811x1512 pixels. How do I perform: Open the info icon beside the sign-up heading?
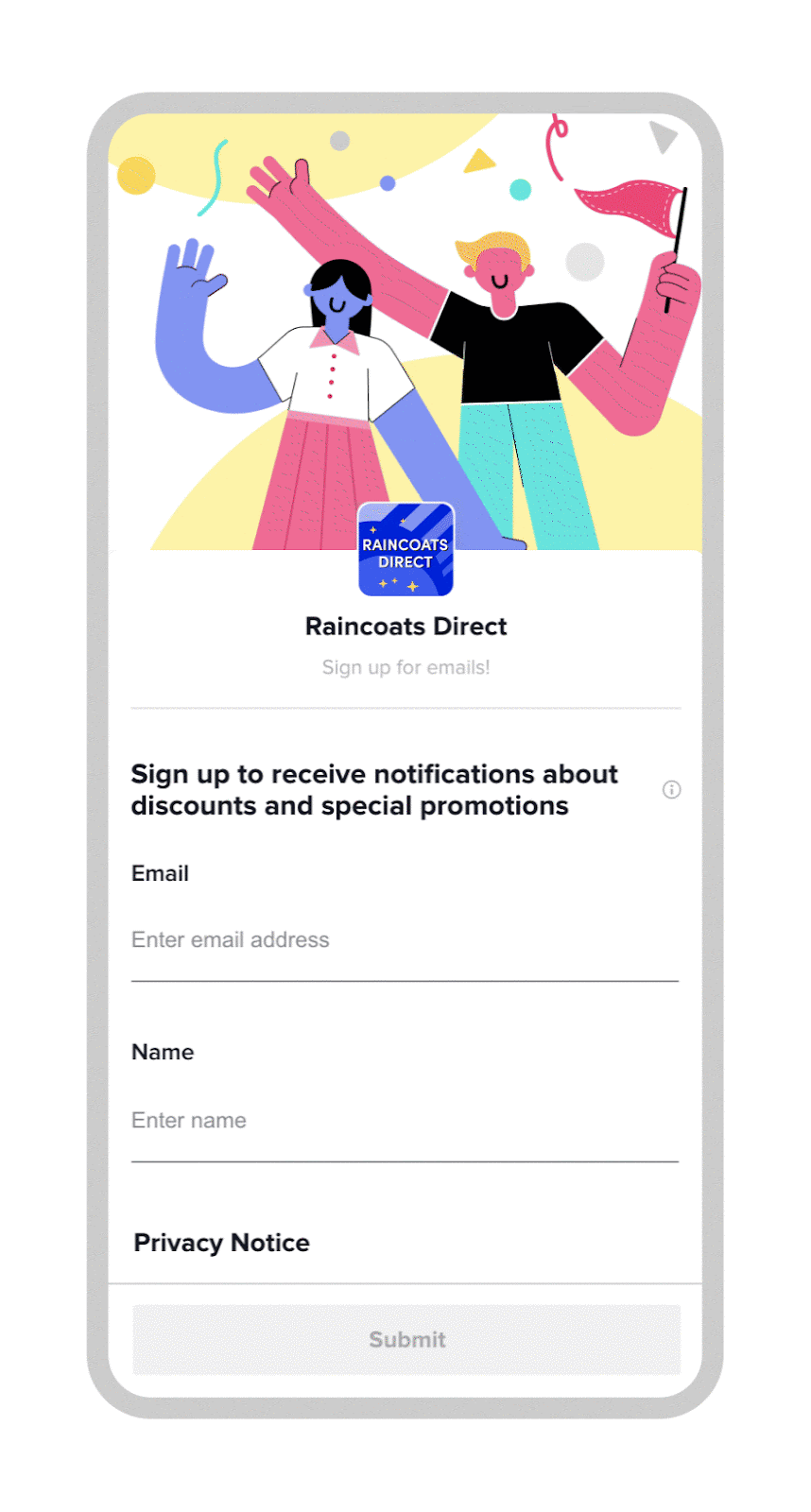point(671,790)
